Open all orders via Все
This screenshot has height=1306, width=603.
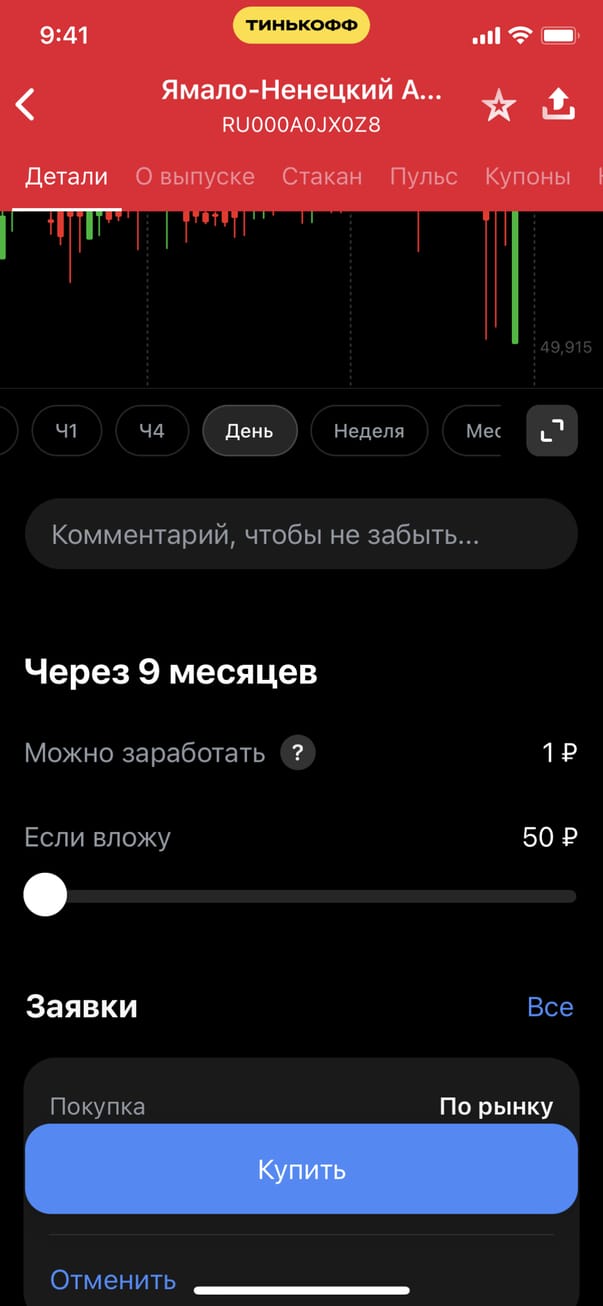click(550, 1007)
